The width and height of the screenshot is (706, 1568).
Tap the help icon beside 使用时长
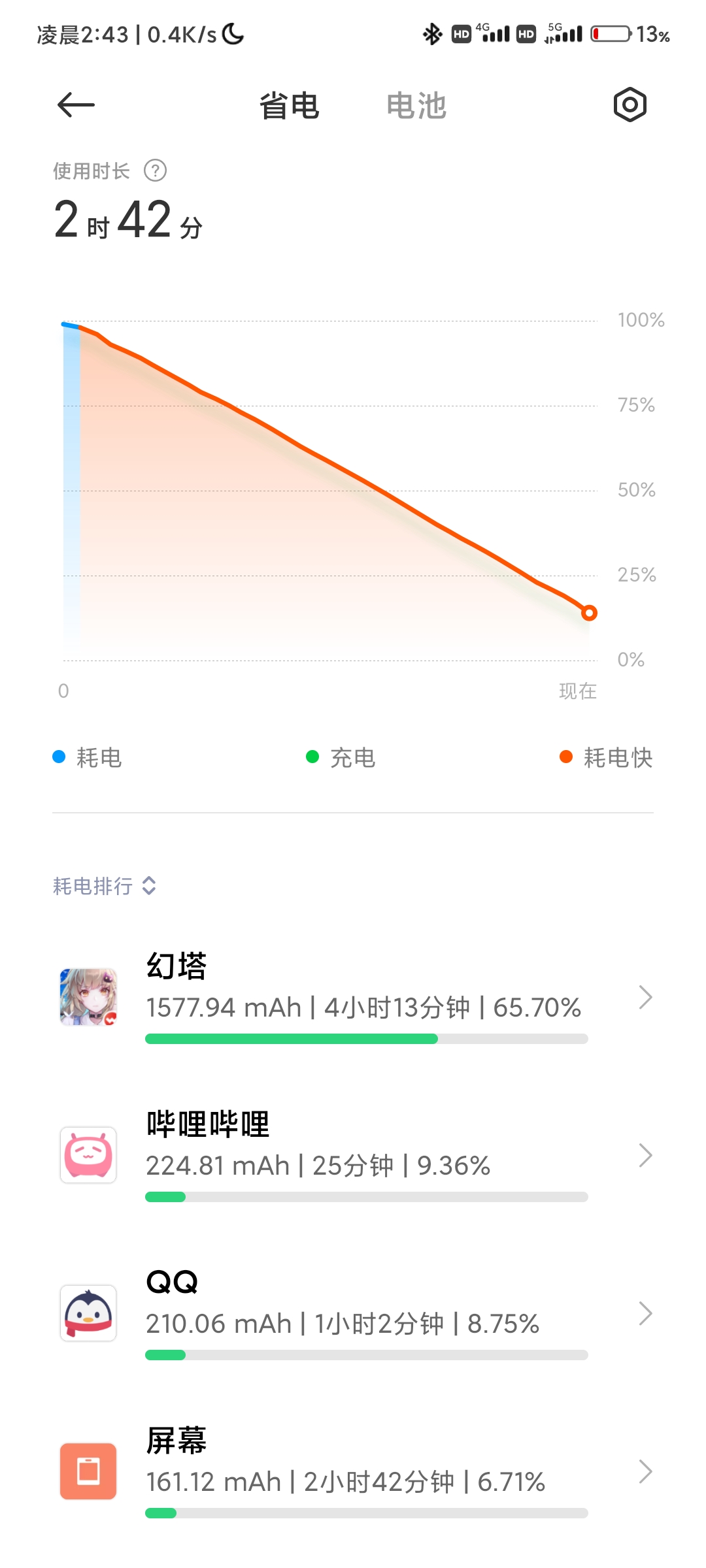click(x=155, y=171)
